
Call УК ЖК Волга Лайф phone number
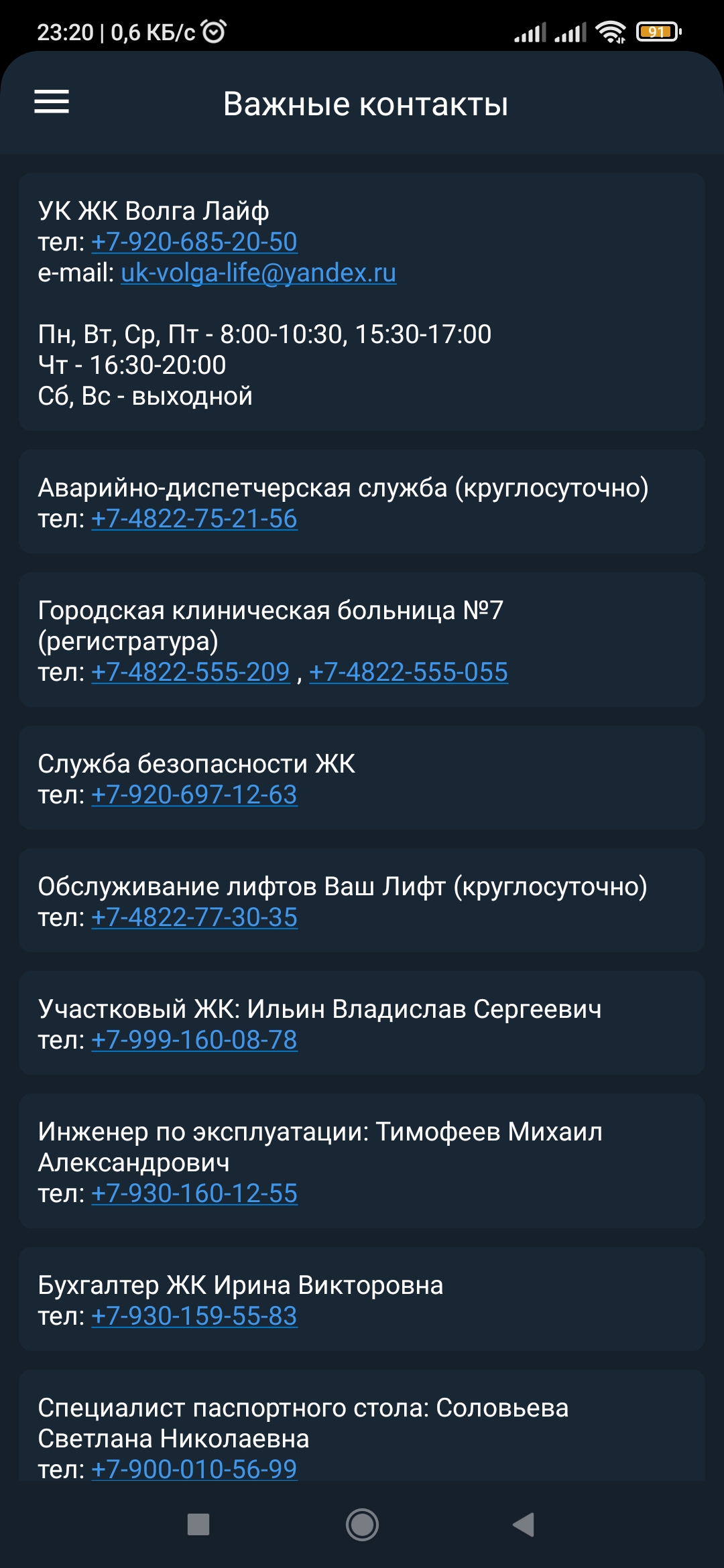[194, 242]
